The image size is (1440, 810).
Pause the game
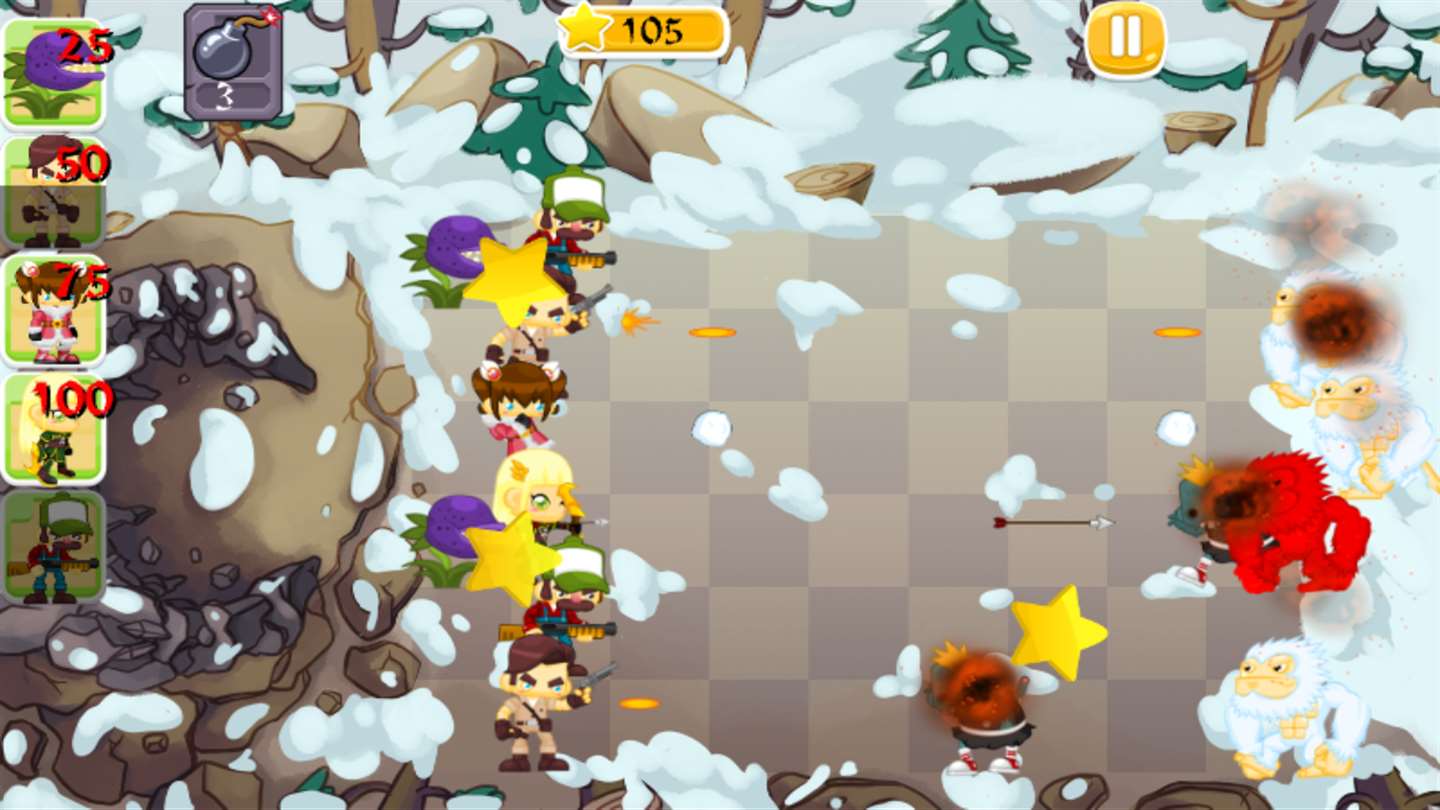(1125, 40)
